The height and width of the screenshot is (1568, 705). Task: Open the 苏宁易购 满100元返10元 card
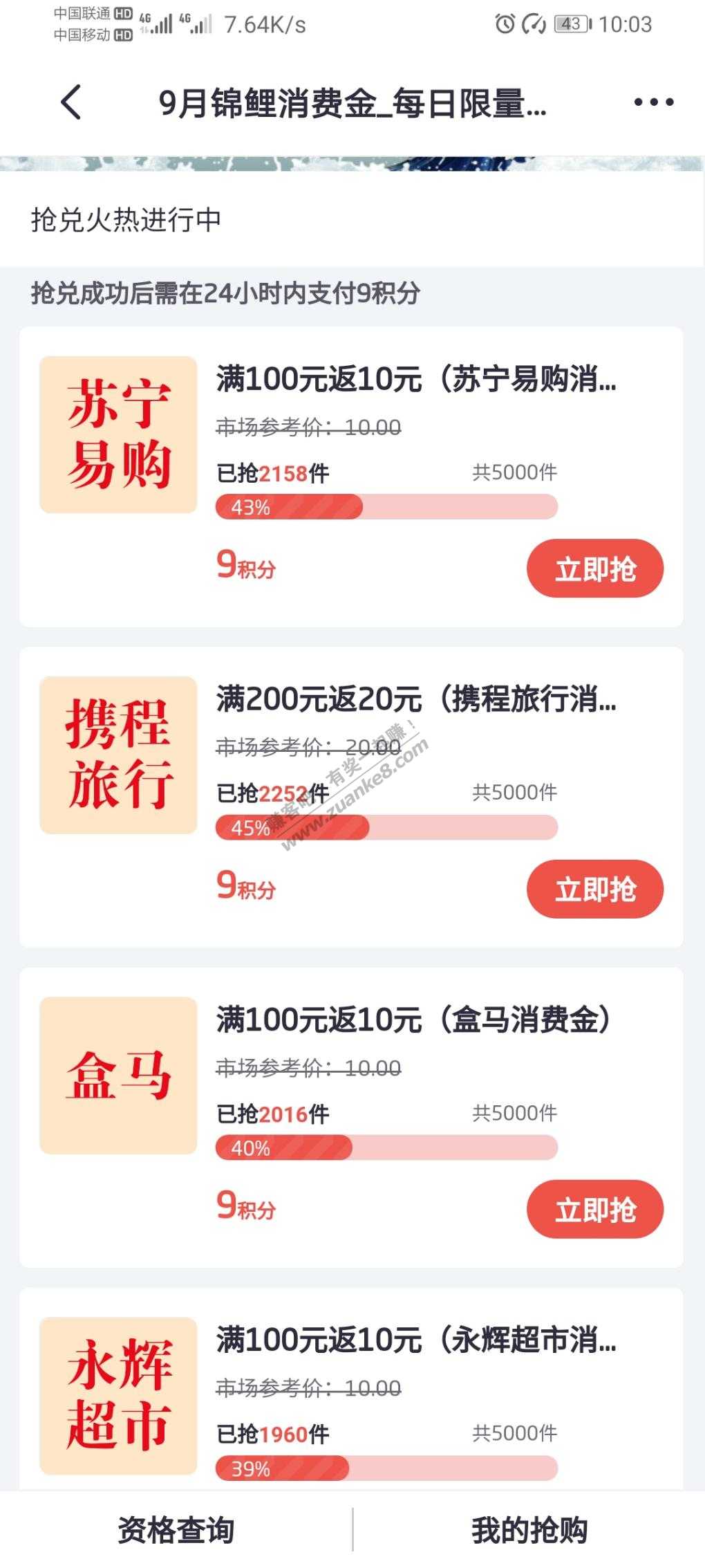415,379
